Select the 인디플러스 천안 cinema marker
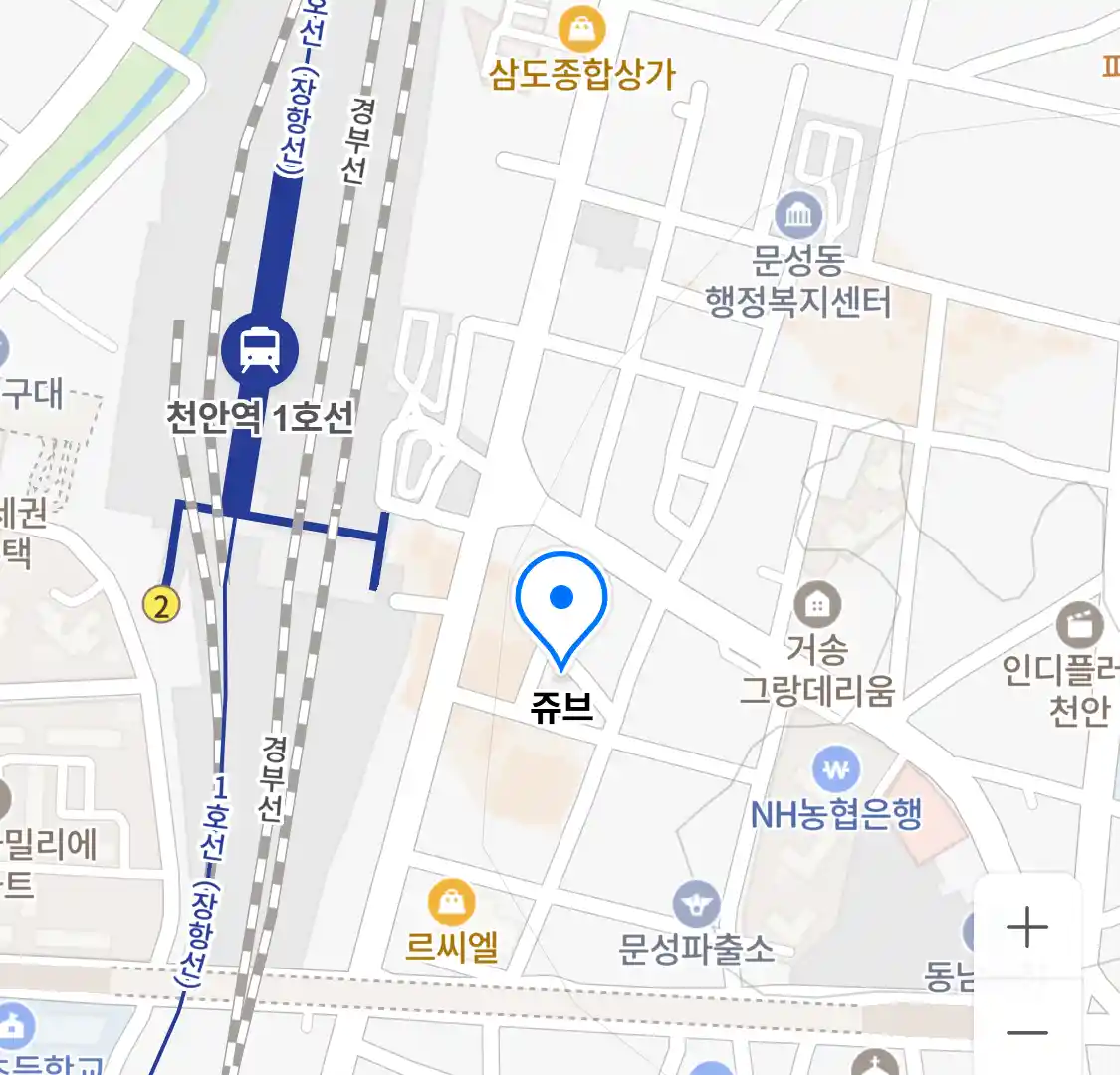The width and height of the screenshot is (1120, 1075). tap(1079, 626)
